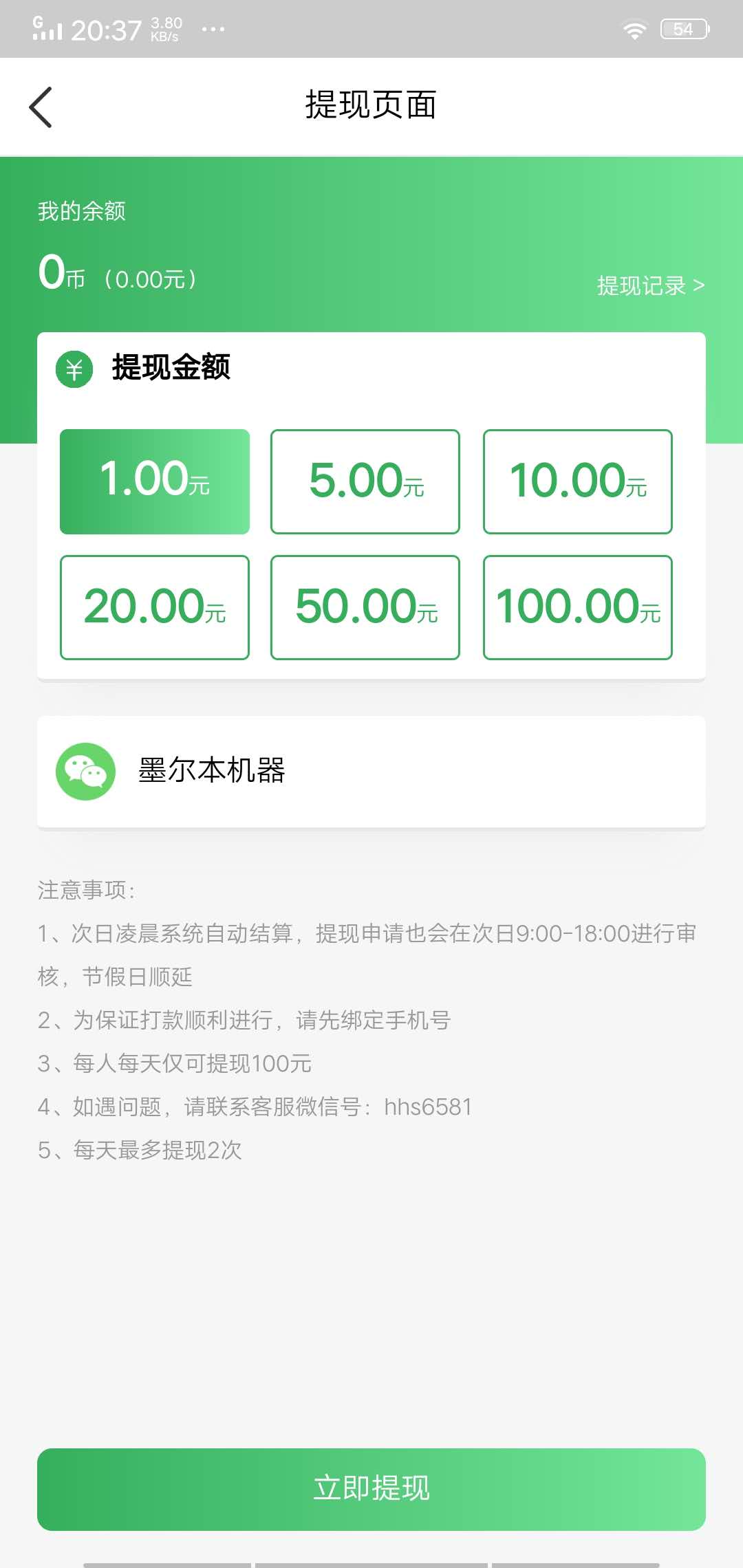The width and height of the screenshot is (743, 1568).
Task: Select the 1.00元 withdrawal amount
Action: pos(155,481)
